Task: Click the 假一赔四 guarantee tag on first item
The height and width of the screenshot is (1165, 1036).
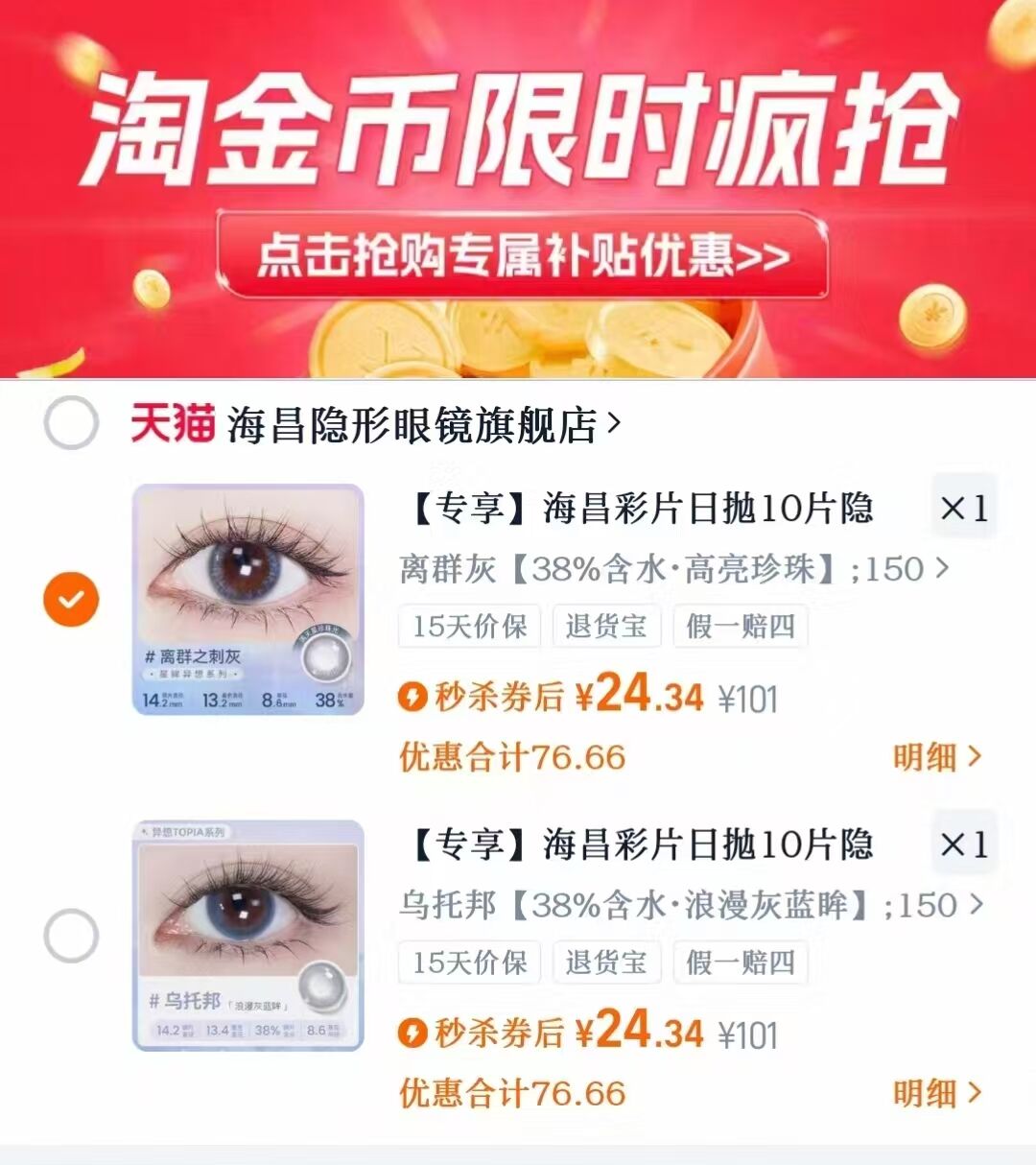Action: point(740,627)
